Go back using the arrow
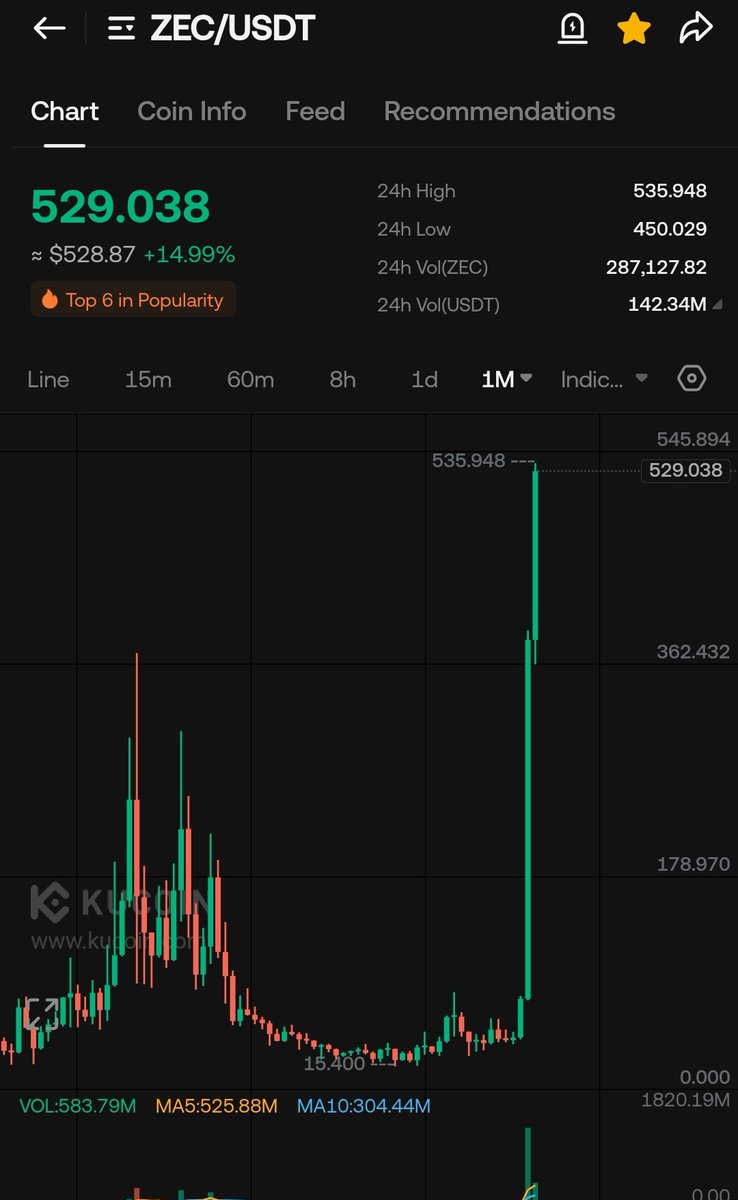Viewport: 738px width, 1200px height. click(49, 29)
